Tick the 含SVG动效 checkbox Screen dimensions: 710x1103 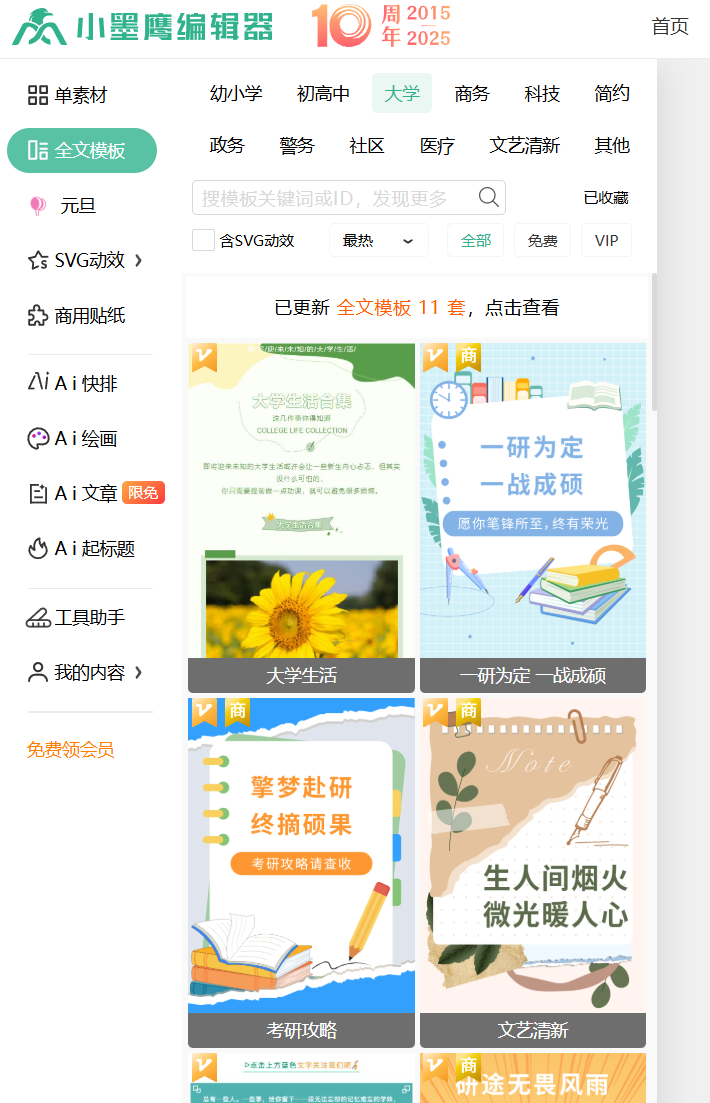point(203,240)
